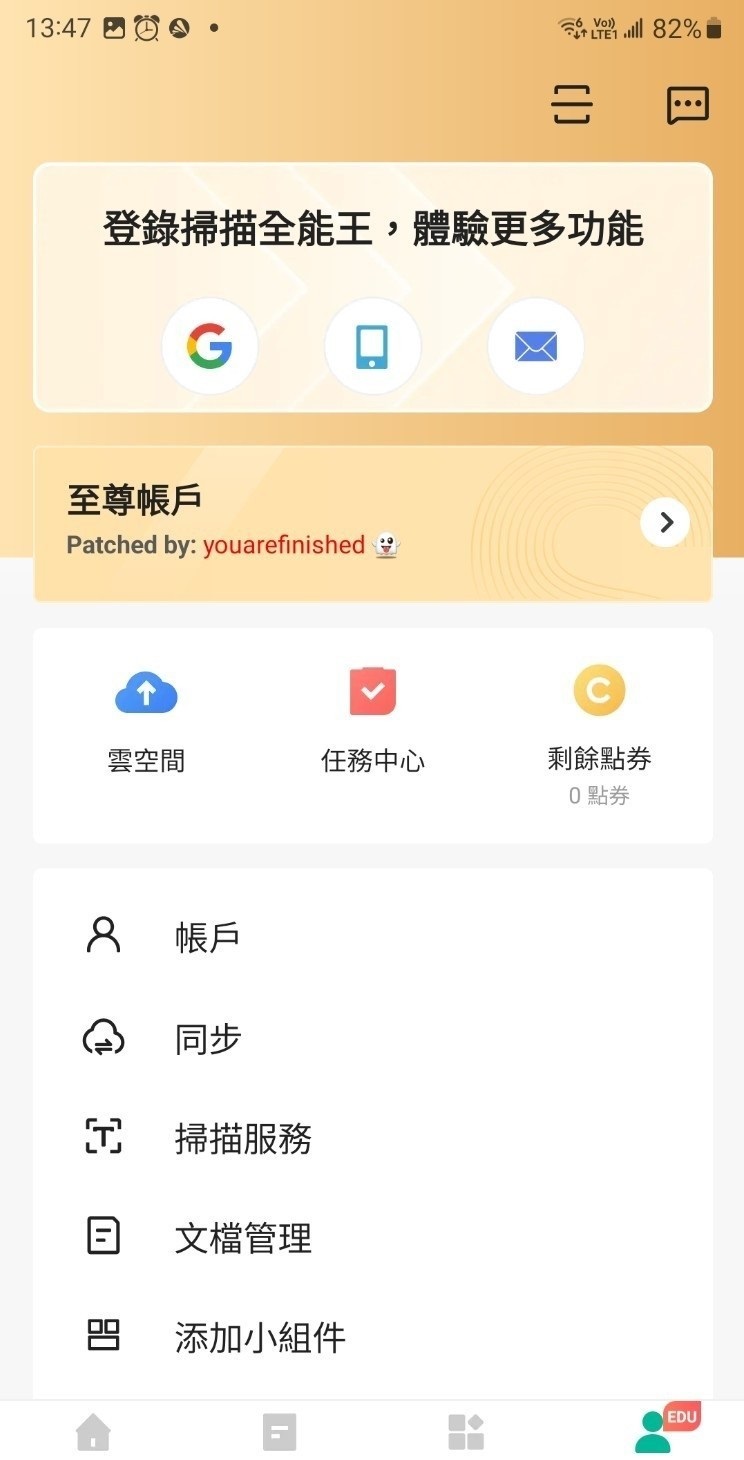Open the 帳戶 account item
The width and height of the screenshot is (744, 1460).
(206, 937)
